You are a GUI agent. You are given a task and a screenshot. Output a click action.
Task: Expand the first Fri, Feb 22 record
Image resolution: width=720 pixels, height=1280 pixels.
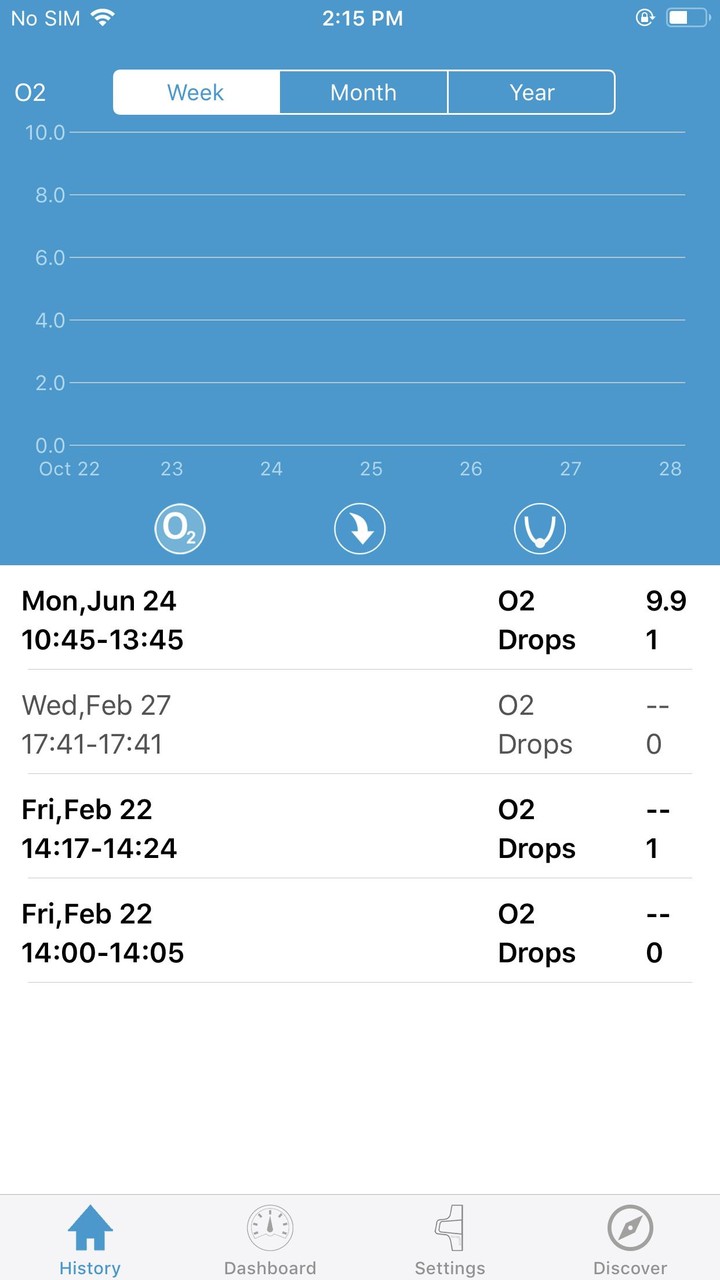point(360,828)
